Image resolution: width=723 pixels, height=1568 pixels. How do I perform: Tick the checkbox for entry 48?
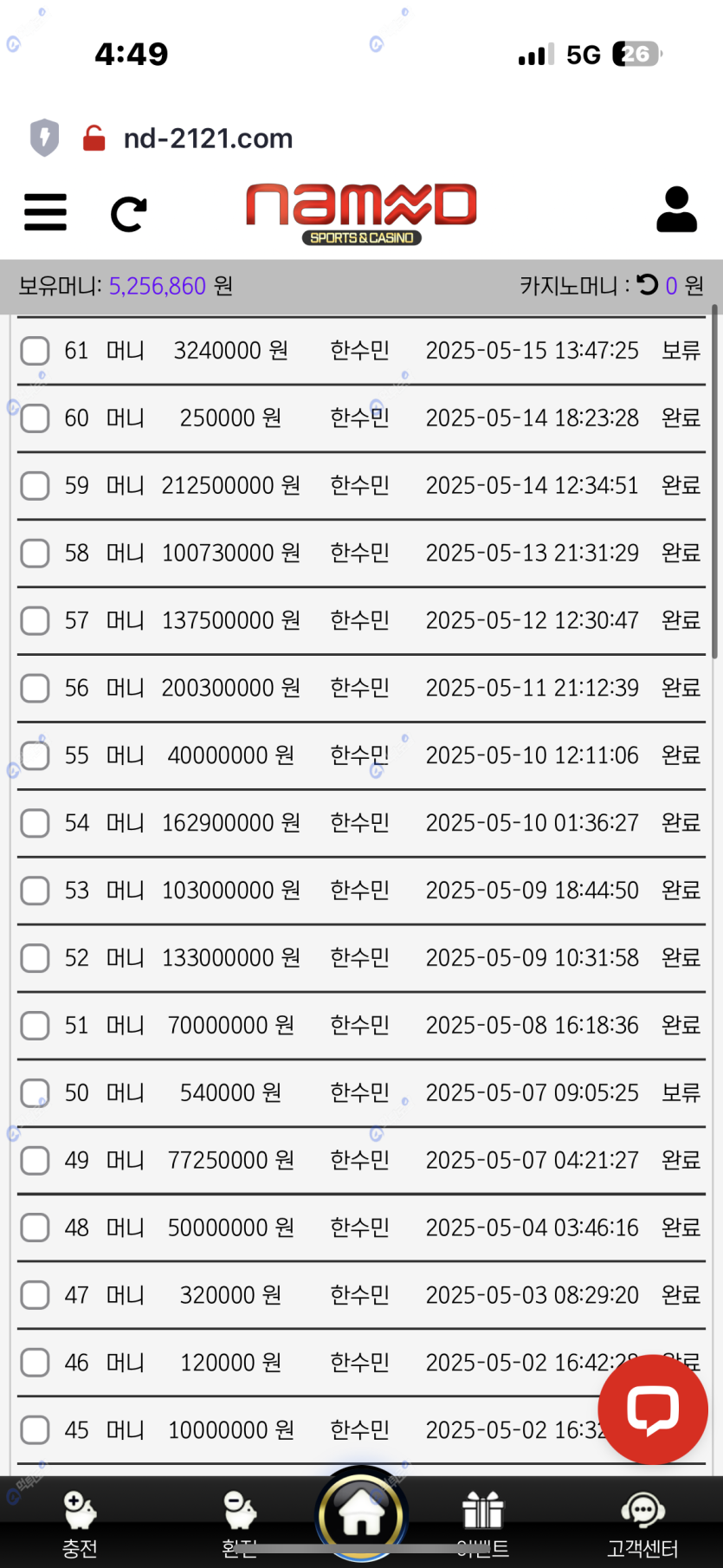coord(35,1228)
